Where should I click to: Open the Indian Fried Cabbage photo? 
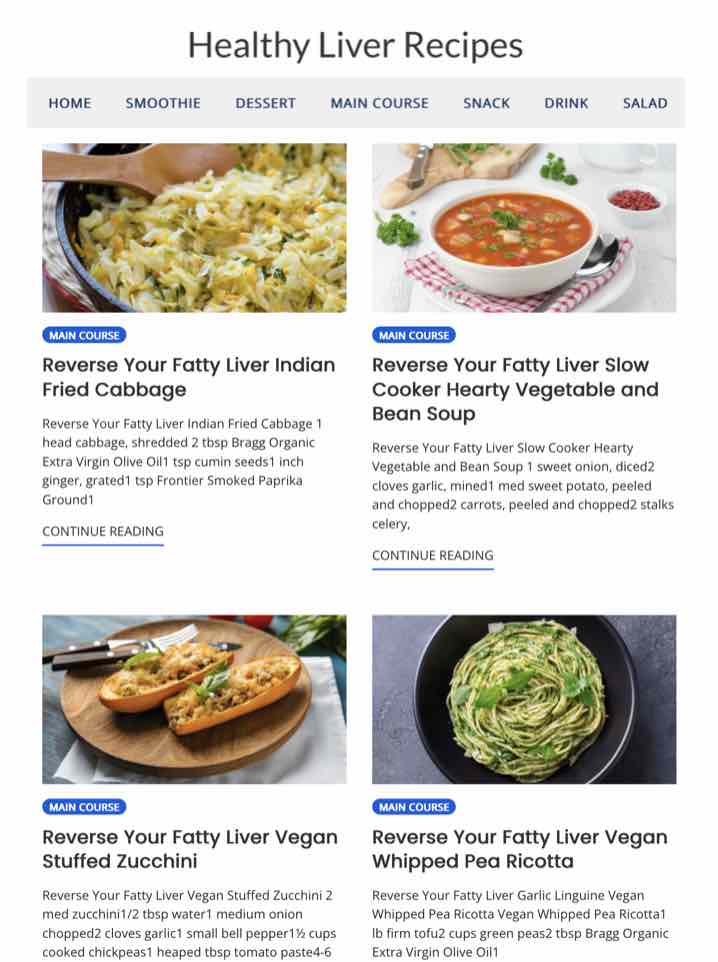coord(194,228)
